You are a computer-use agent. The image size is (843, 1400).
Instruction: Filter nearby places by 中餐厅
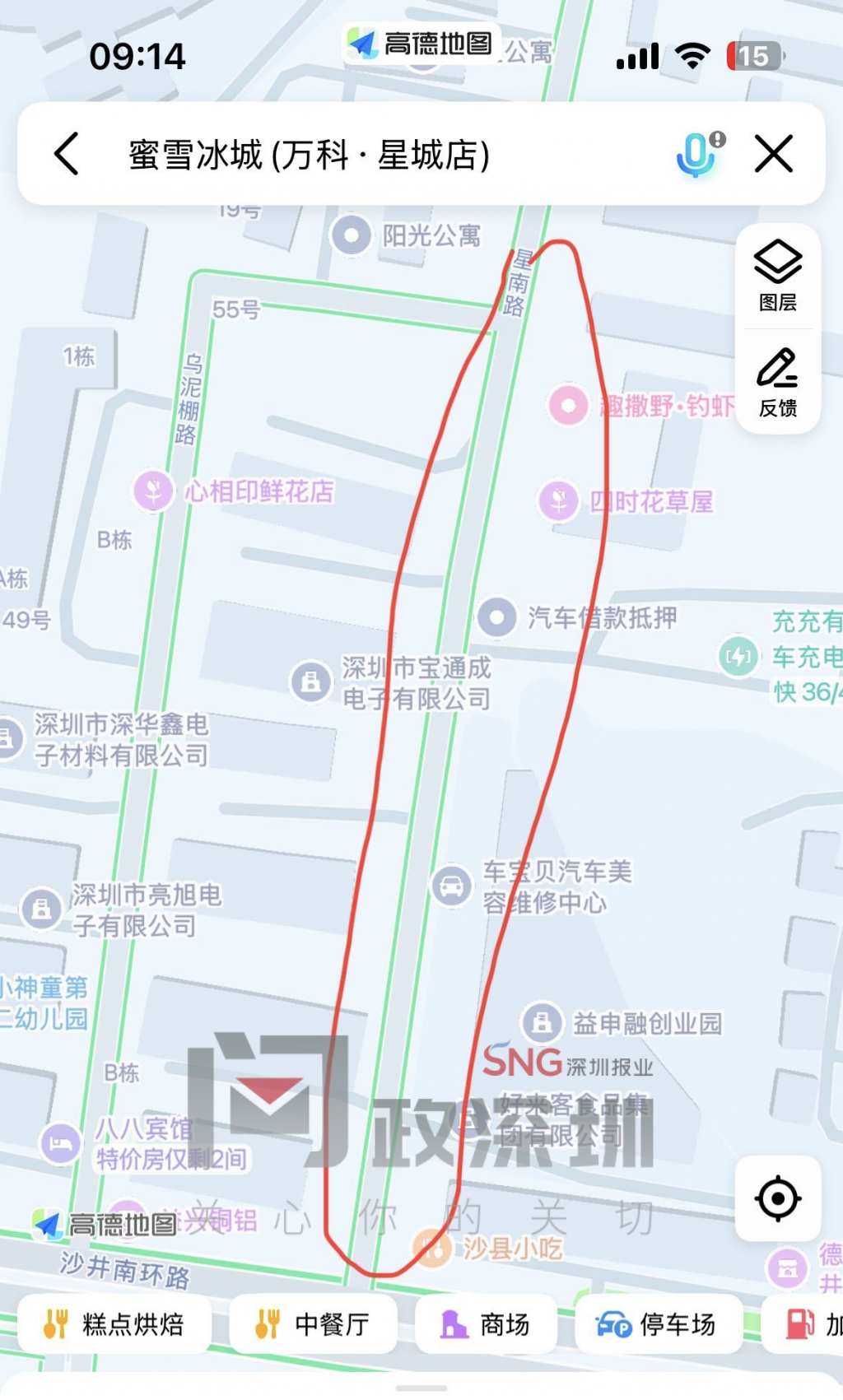[x=312, y=1324]
